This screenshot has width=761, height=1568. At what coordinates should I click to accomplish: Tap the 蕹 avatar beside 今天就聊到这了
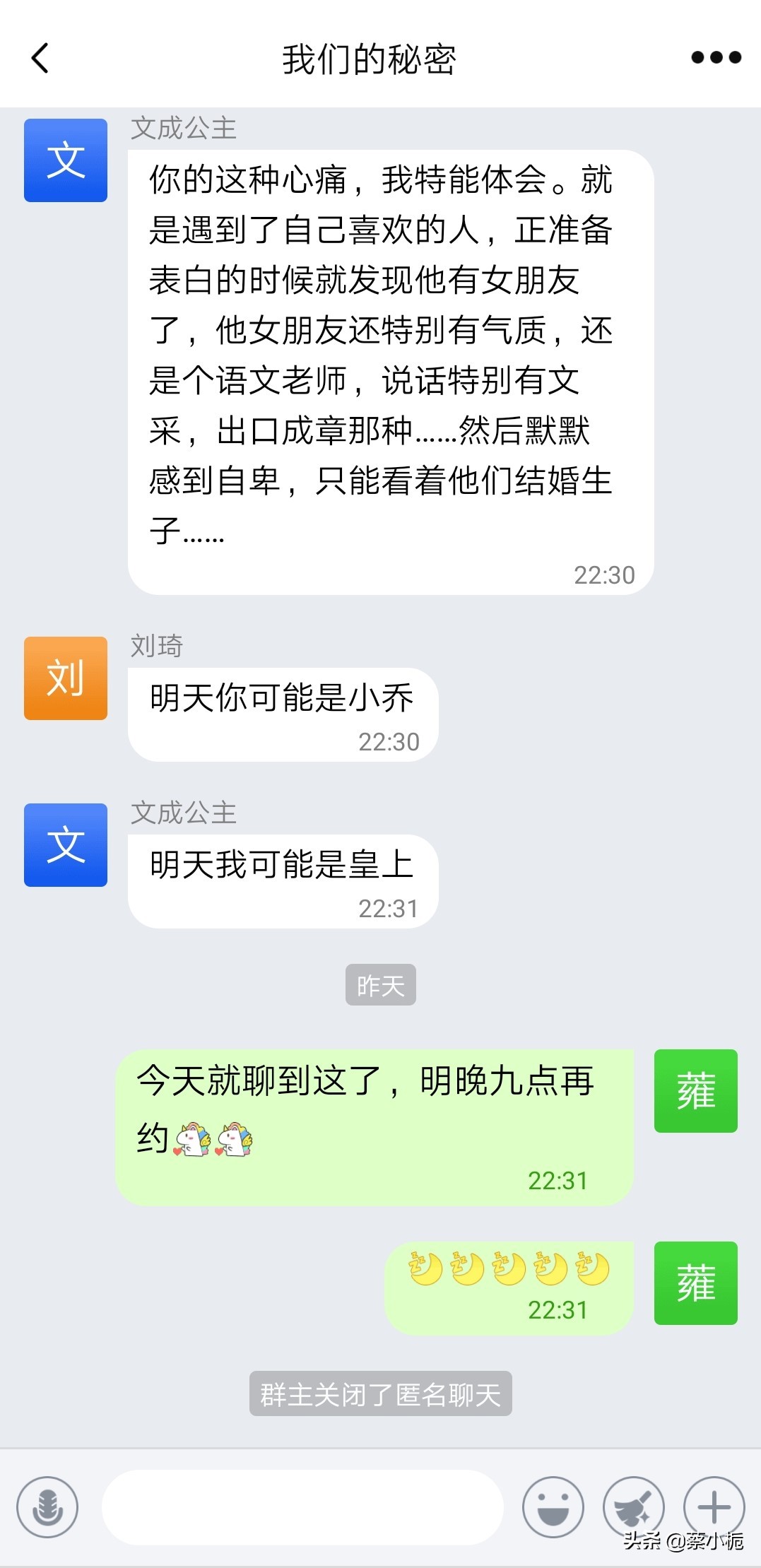pyautogui.click(x=695, y=1091)
